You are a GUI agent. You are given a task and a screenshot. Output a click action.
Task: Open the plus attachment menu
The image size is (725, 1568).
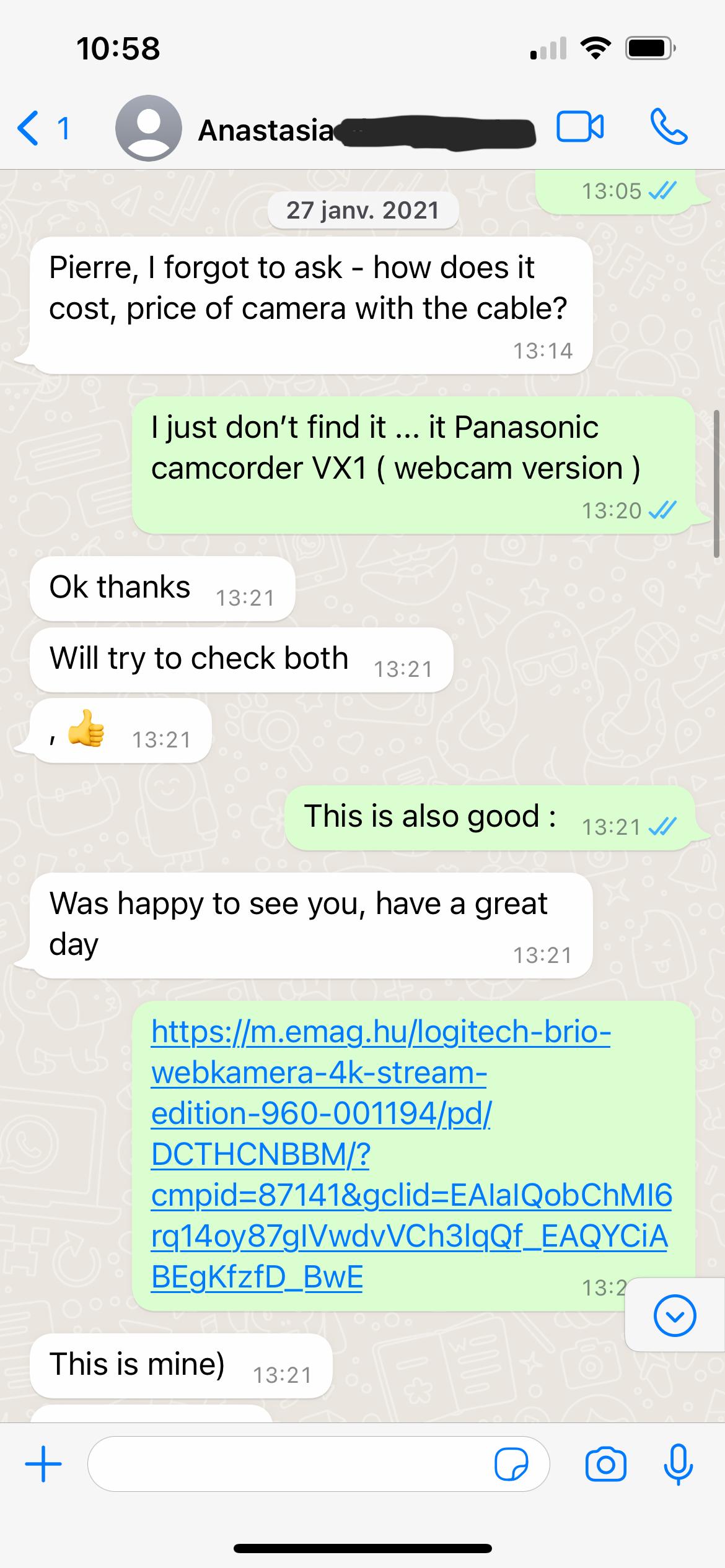tap(43, 1465)
